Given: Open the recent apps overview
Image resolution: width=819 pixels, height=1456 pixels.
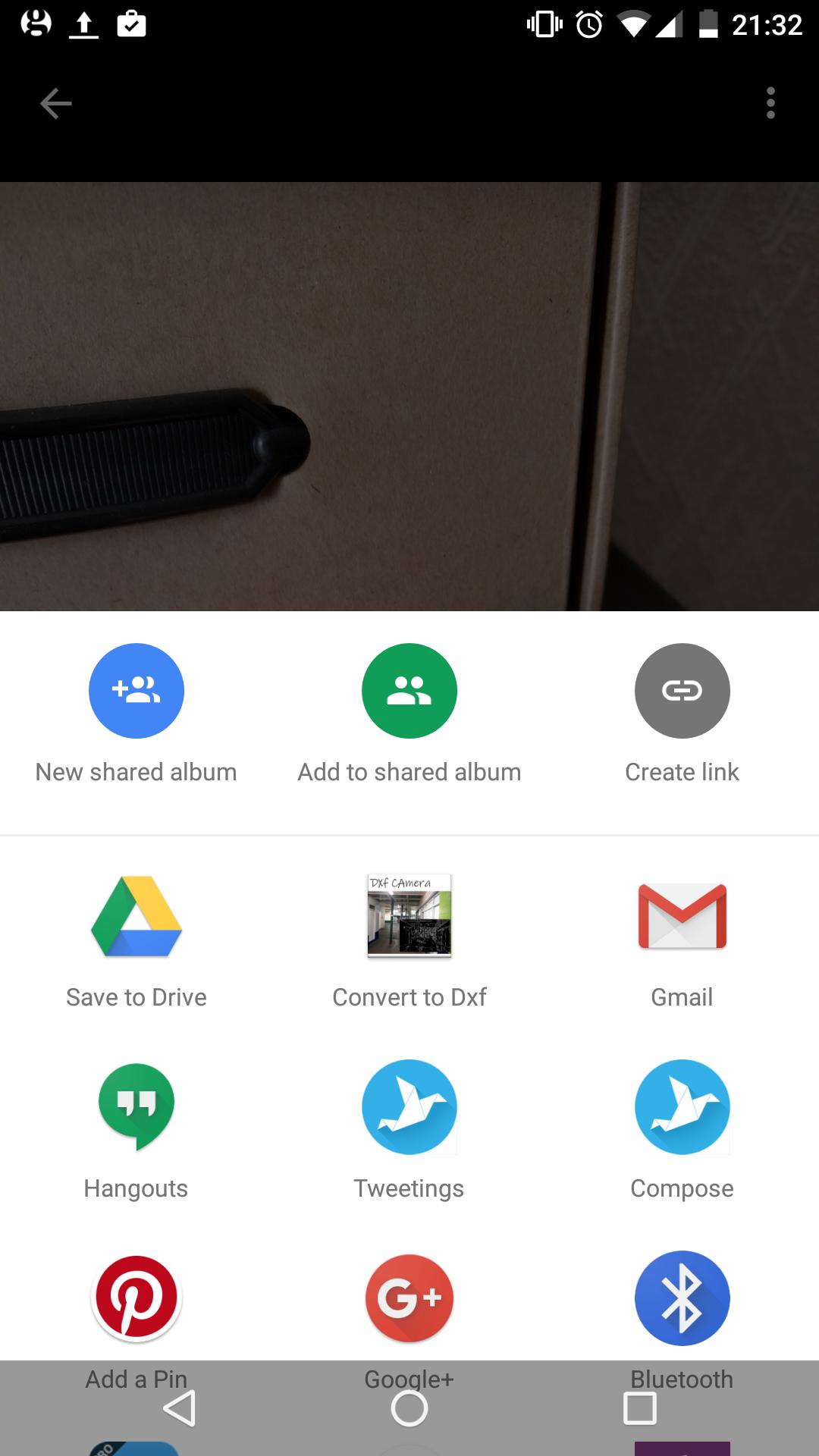Looking at the screenshot, I should 639,1409.
